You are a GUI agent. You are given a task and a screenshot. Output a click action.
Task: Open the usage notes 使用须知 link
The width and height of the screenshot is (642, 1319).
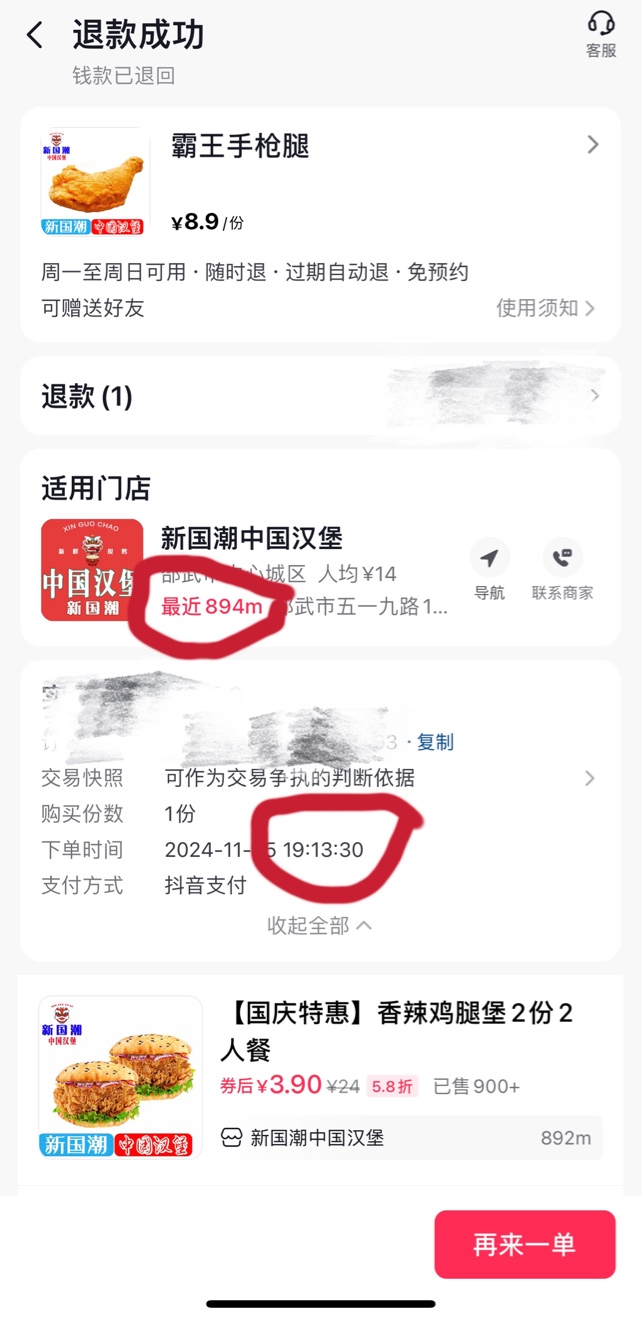pyautogui.click(x=546, y=308)
